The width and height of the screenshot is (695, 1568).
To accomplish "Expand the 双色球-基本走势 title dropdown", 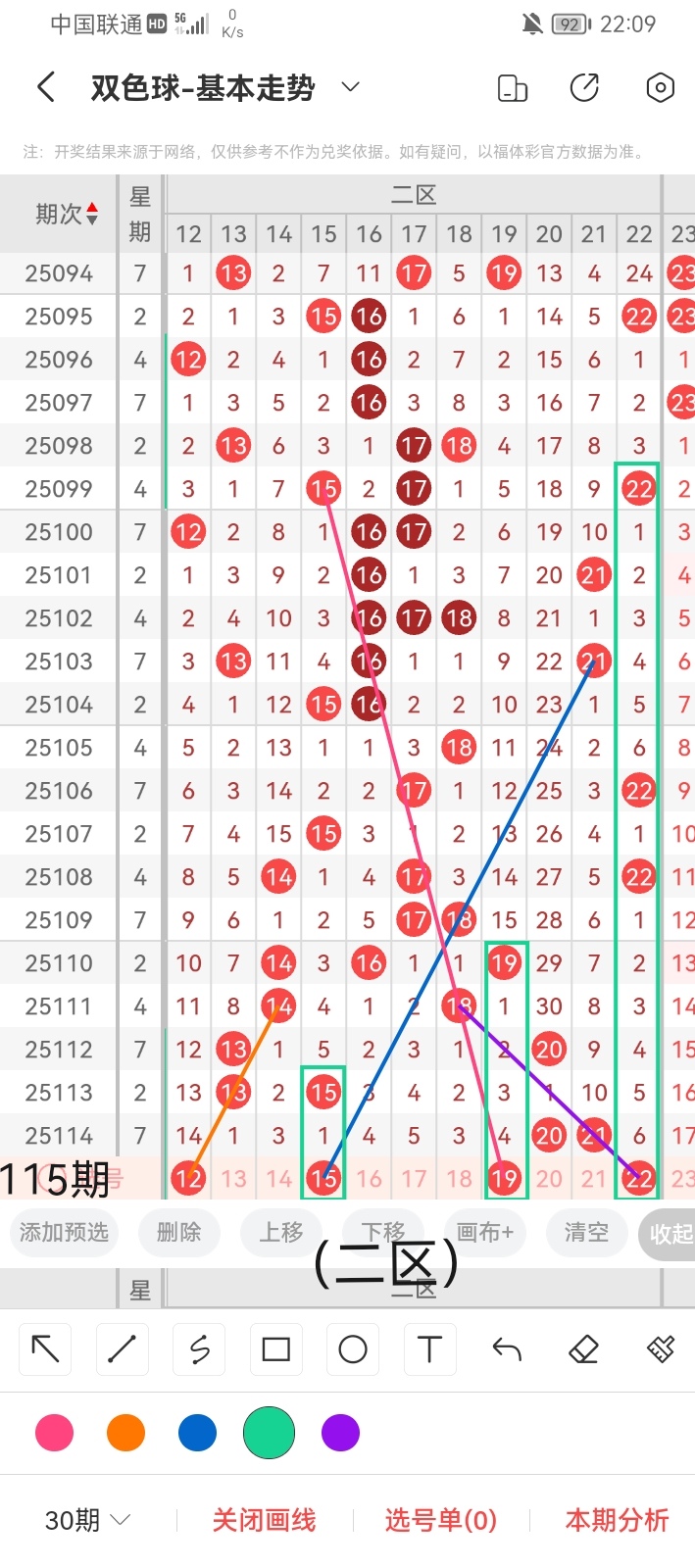I will (350, 87).
